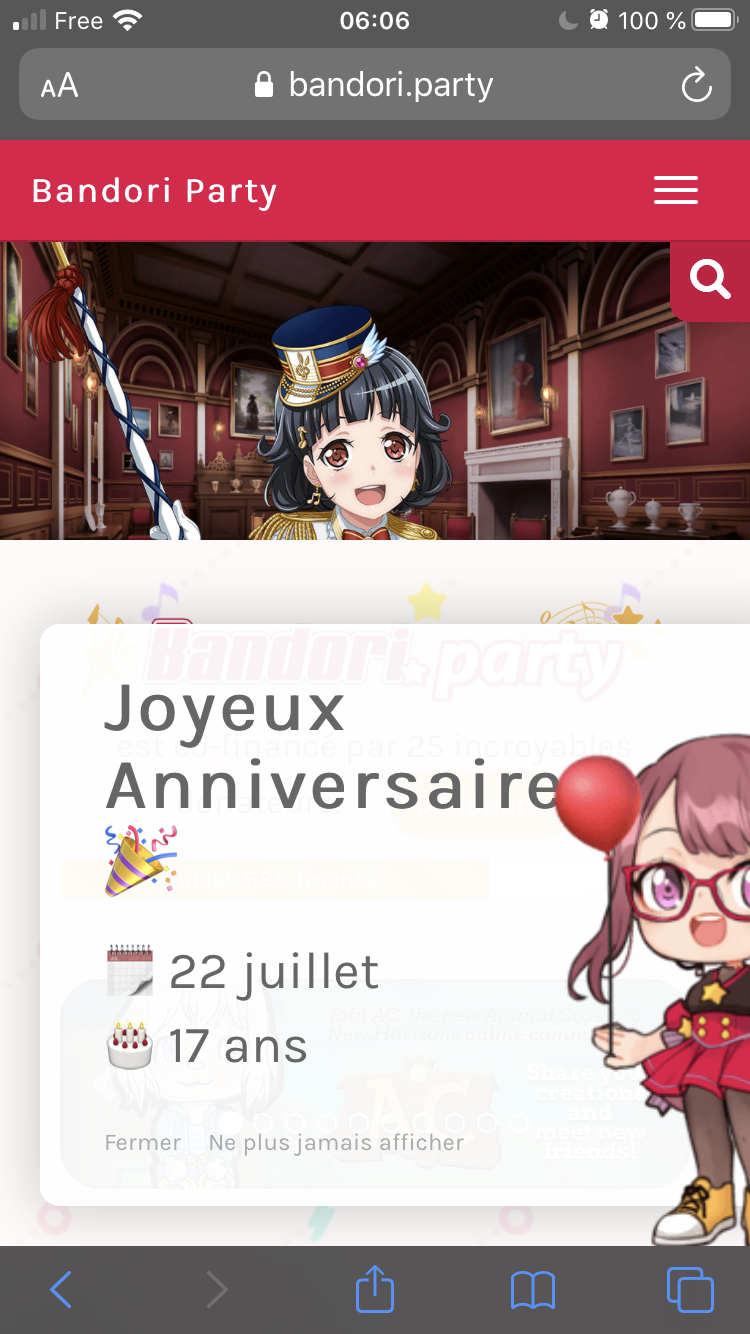Tap the grayed forward arrow icon
750x1334 pixels.
[217, 1289]
